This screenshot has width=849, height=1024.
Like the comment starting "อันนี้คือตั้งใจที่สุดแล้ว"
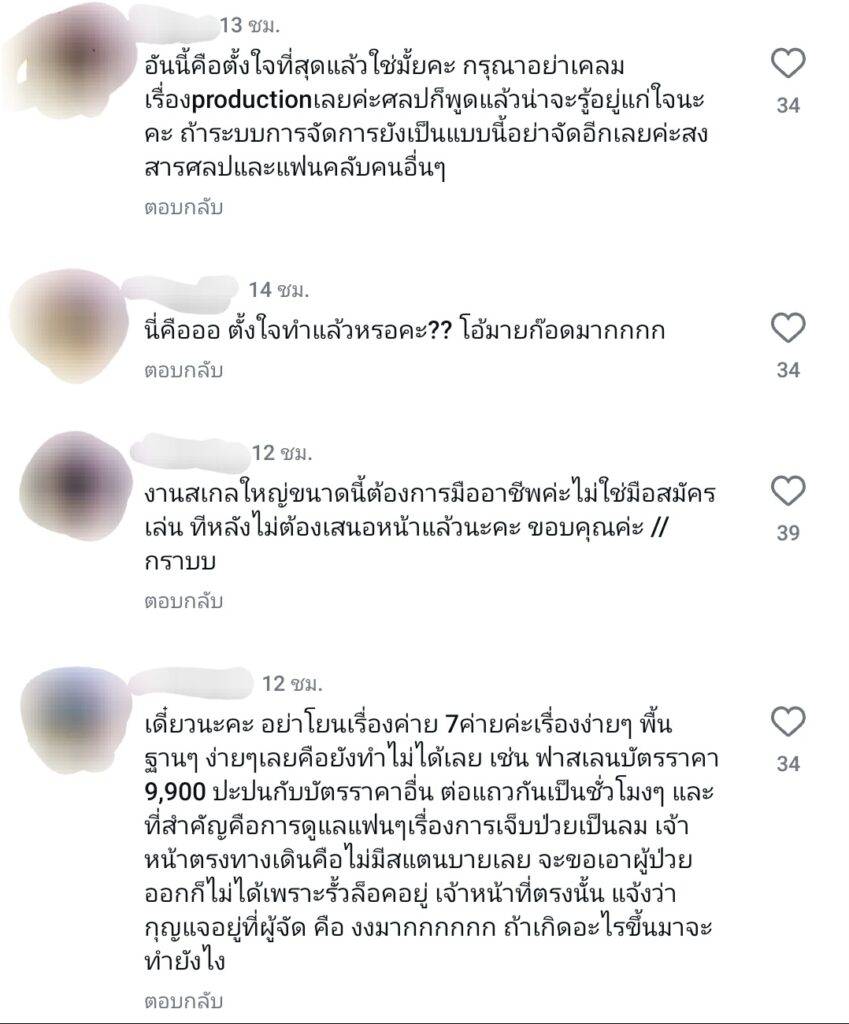point(788,64)
